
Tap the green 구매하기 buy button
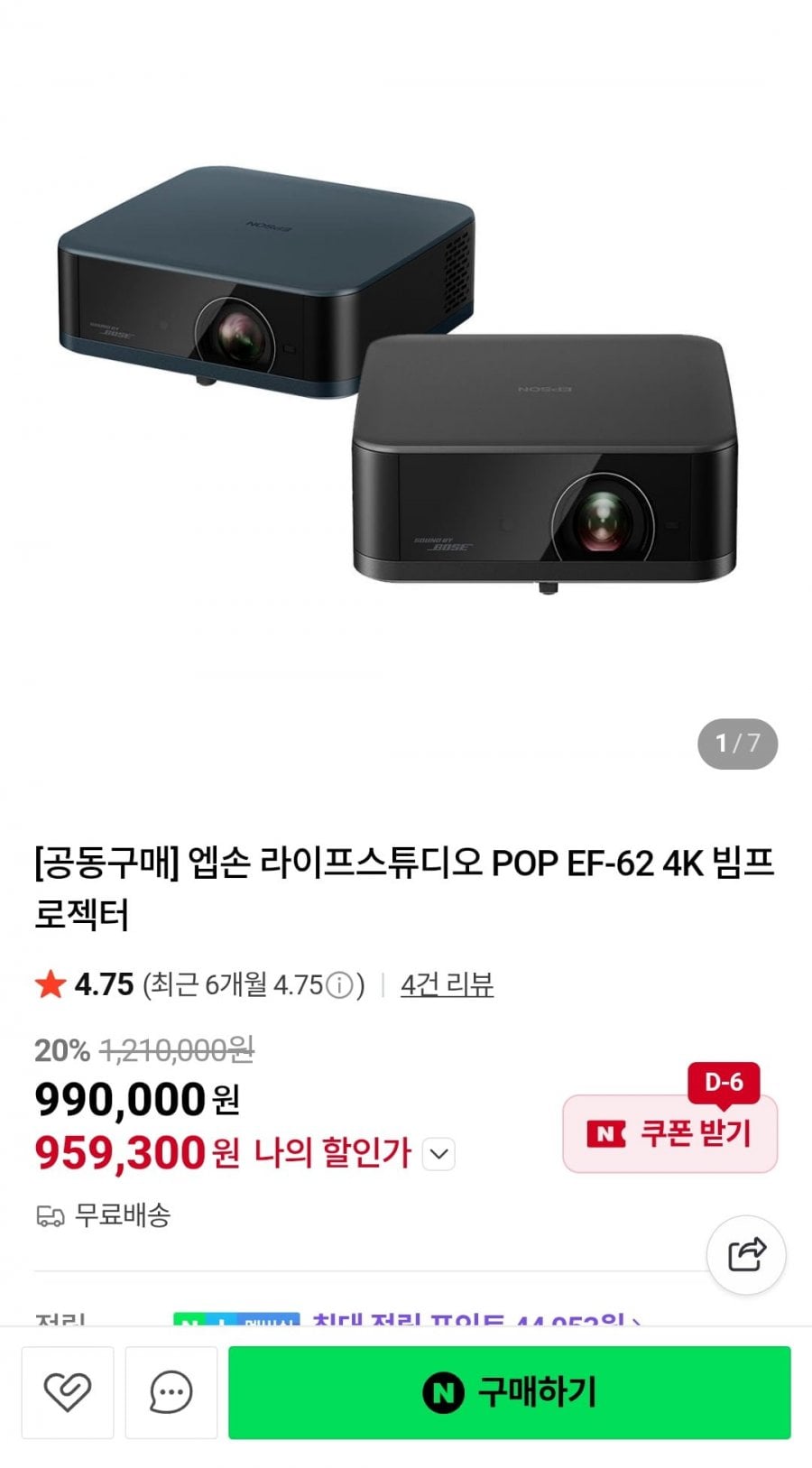pos(509,1392)
